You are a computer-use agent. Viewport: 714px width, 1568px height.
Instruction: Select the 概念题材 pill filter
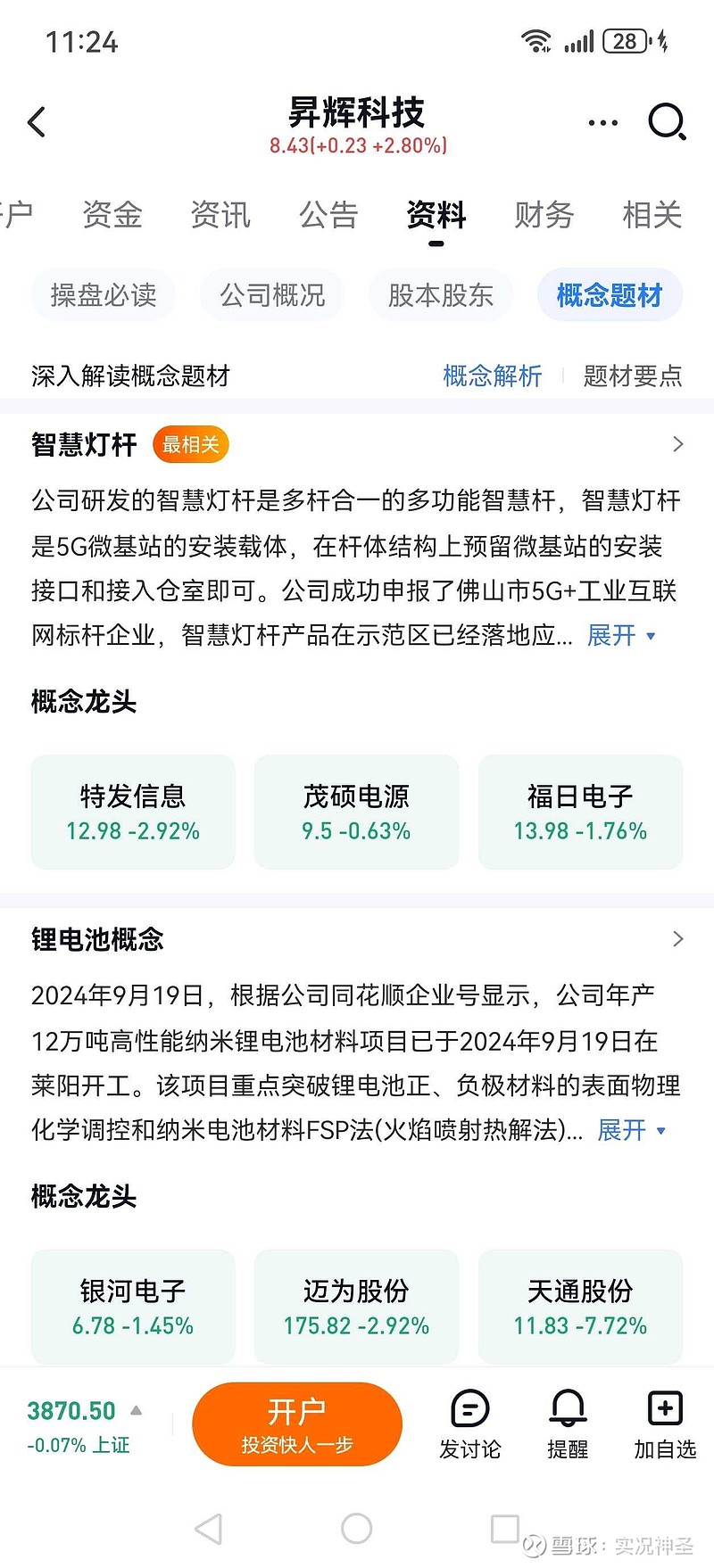click(x=609, y=295)
